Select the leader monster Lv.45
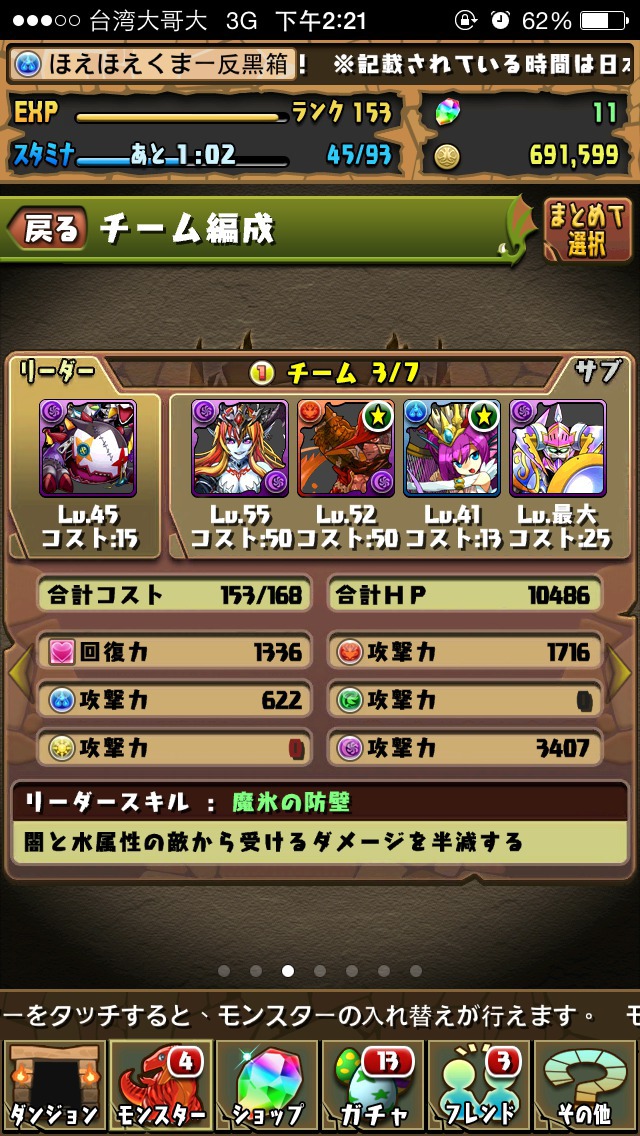 [87, 448]
